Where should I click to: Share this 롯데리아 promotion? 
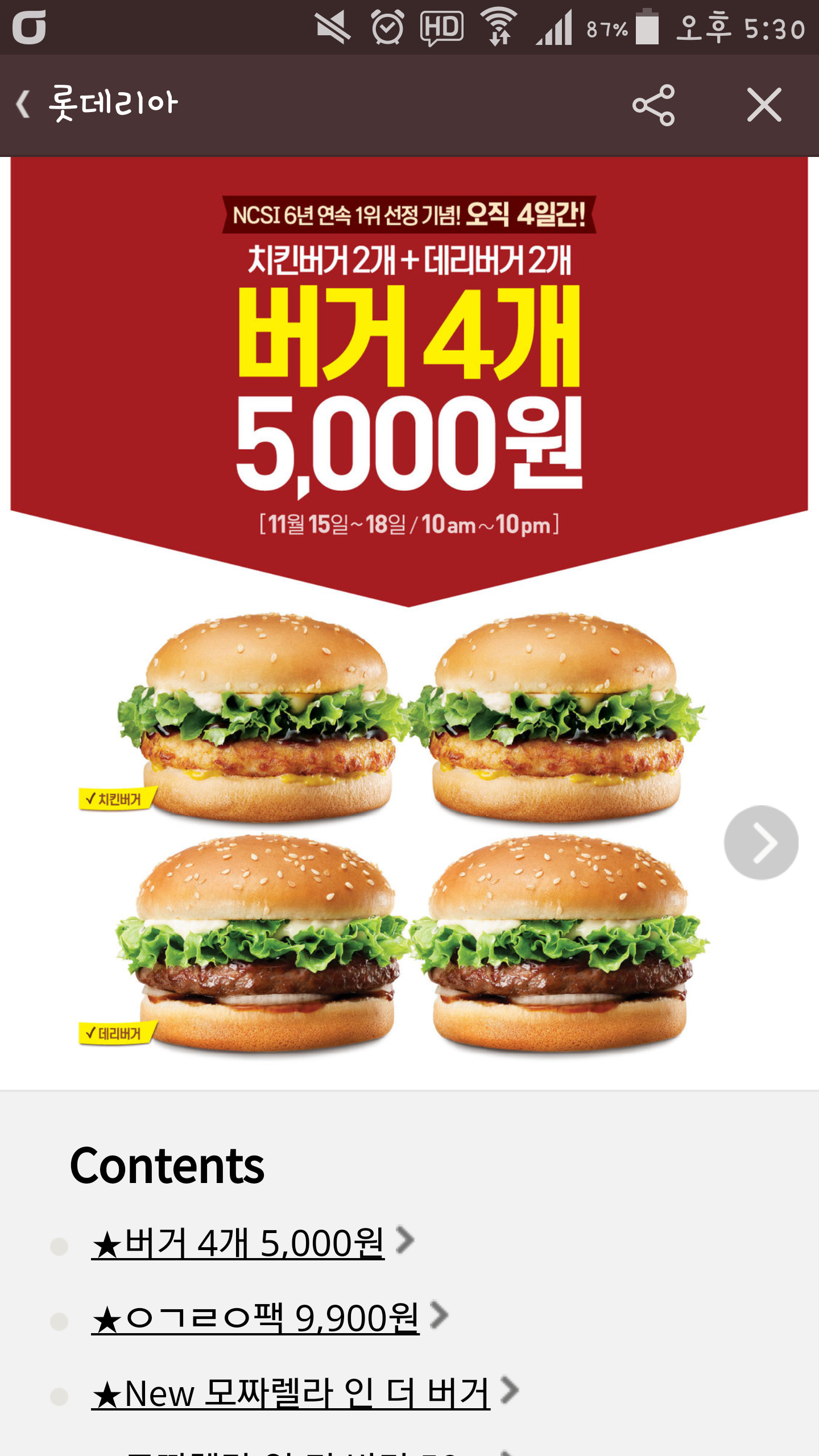point(653,105)
